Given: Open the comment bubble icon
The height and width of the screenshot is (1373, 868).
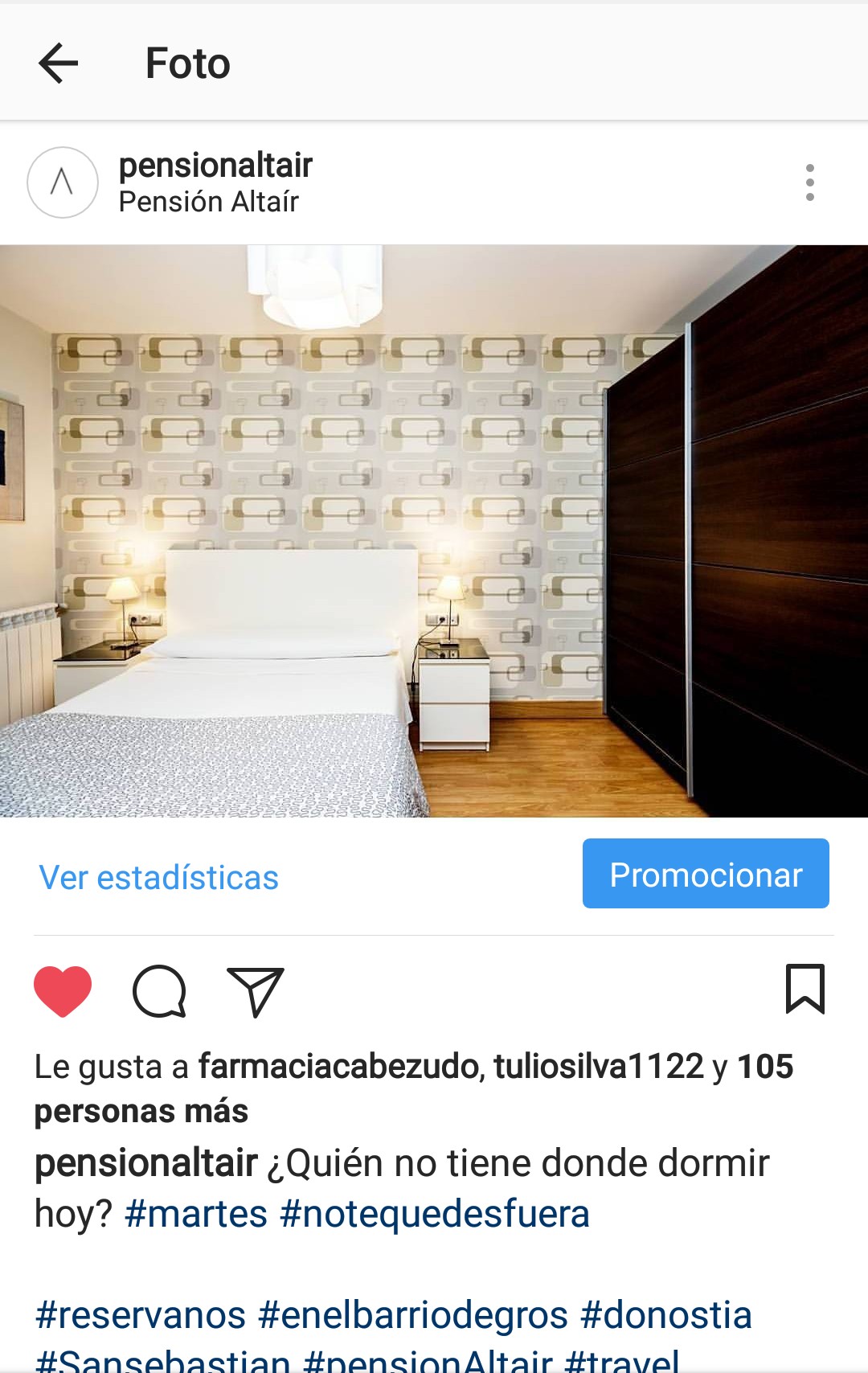Looking at the screenshot, I should (x=159, y=990).
